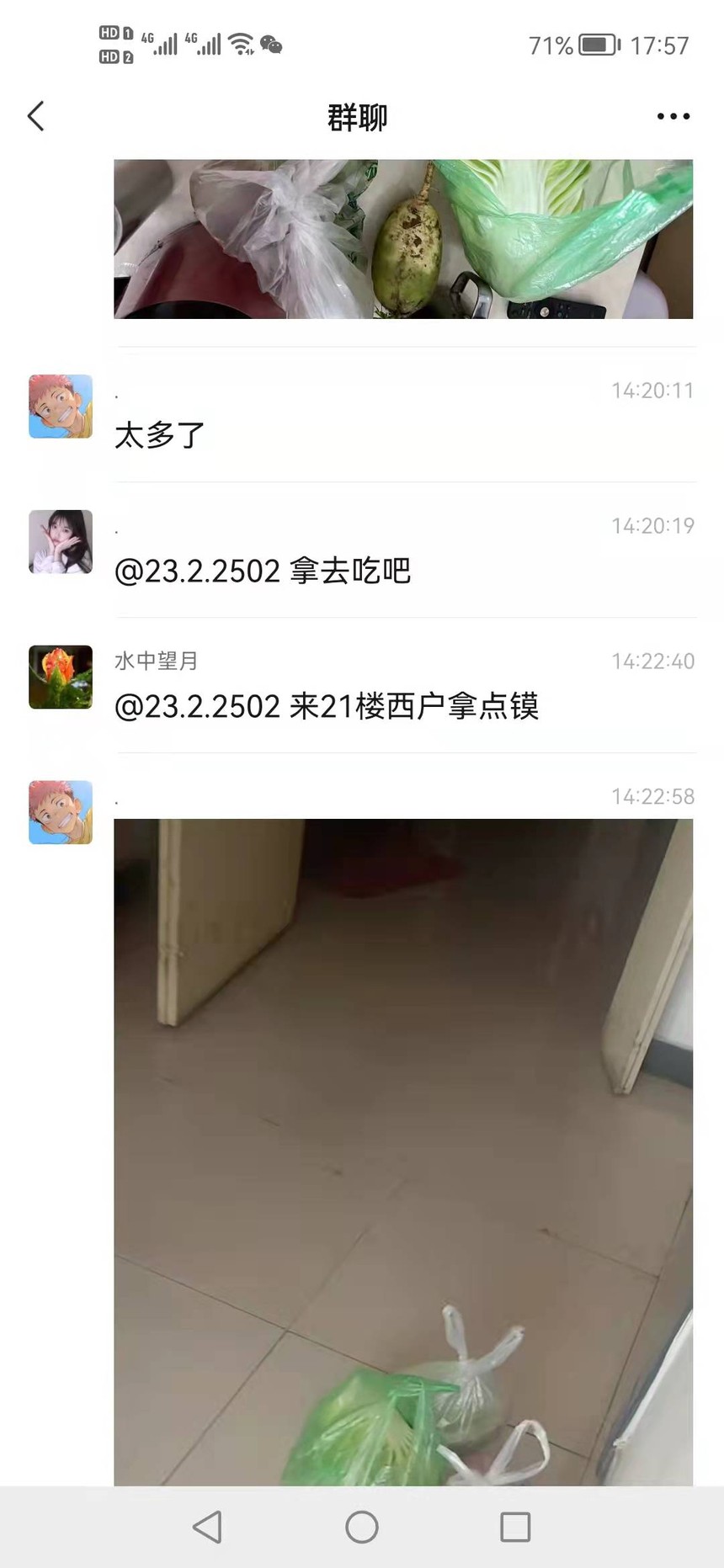The width and height of the screenshot is (724, 1568).
Task: Open avatar of sender of 太多了
Action: (61, 407)
